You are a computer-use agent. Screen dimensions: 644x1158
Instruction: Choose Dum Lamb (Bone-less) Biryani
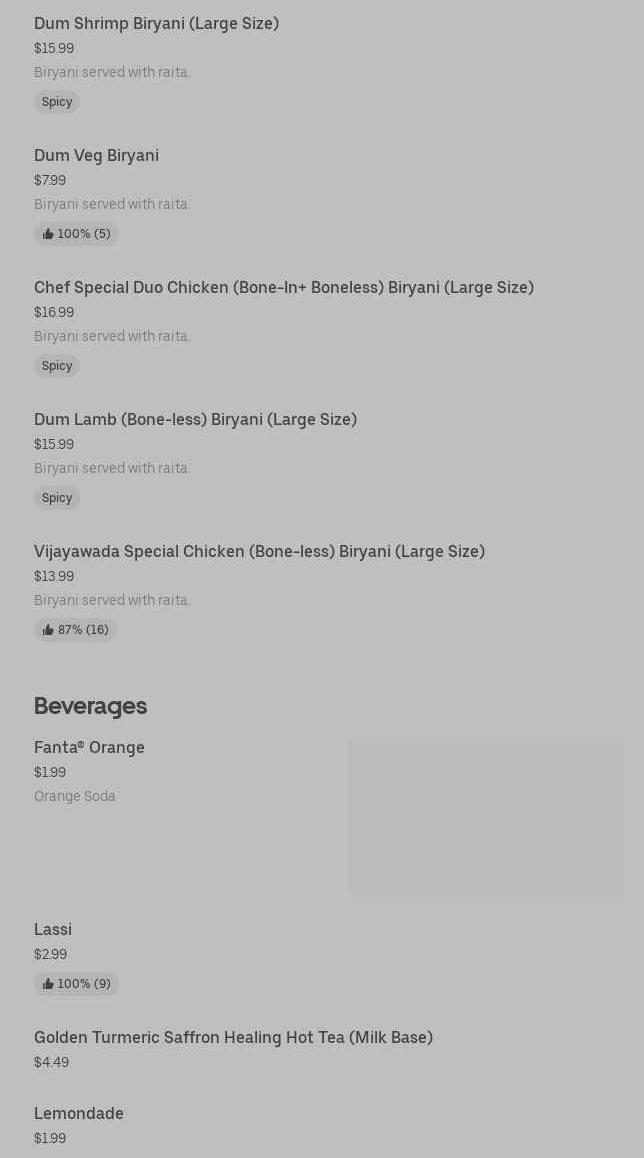click(x=195, y=419)
